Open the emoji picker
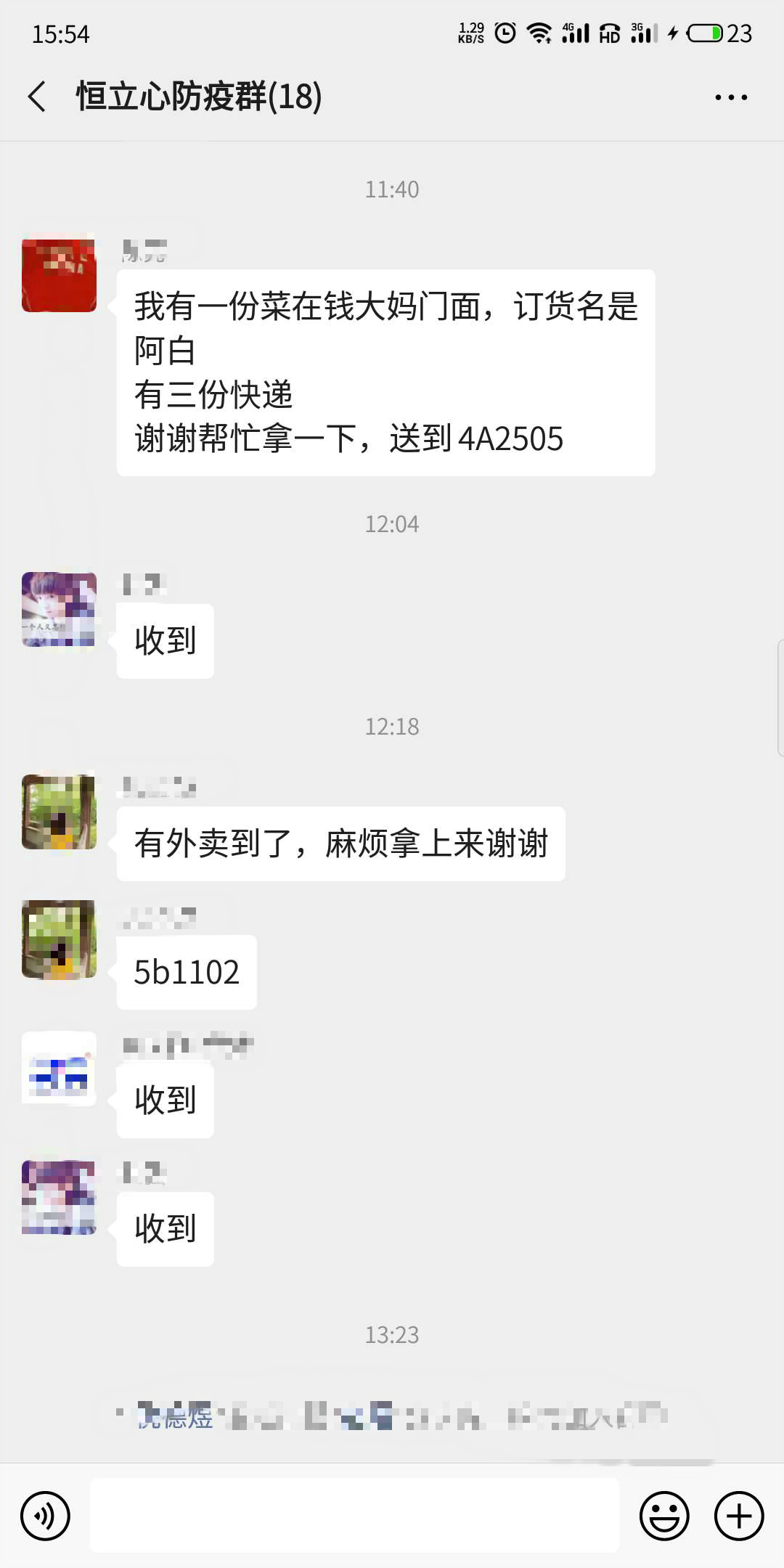The image size is (784, 1568). point(663,1516)
